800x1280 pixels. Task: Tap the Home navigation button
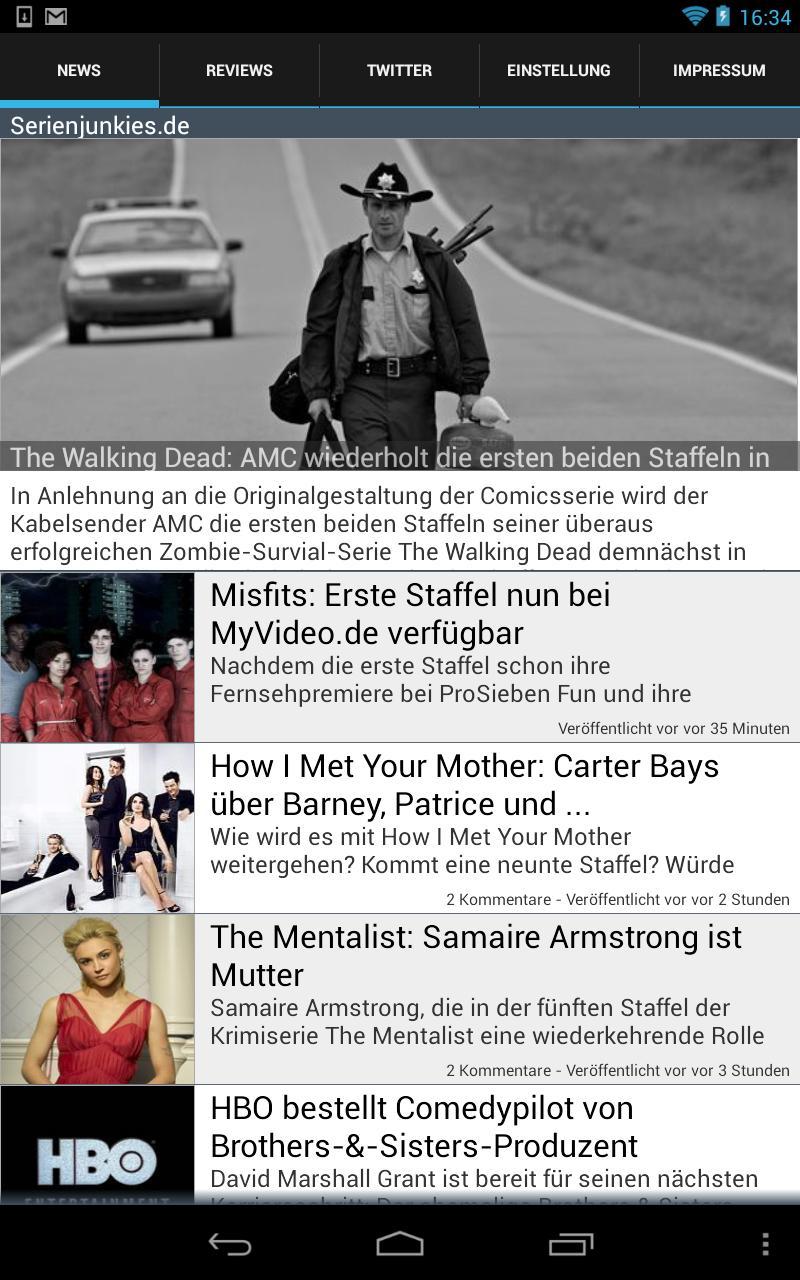tap(400, 1244)
